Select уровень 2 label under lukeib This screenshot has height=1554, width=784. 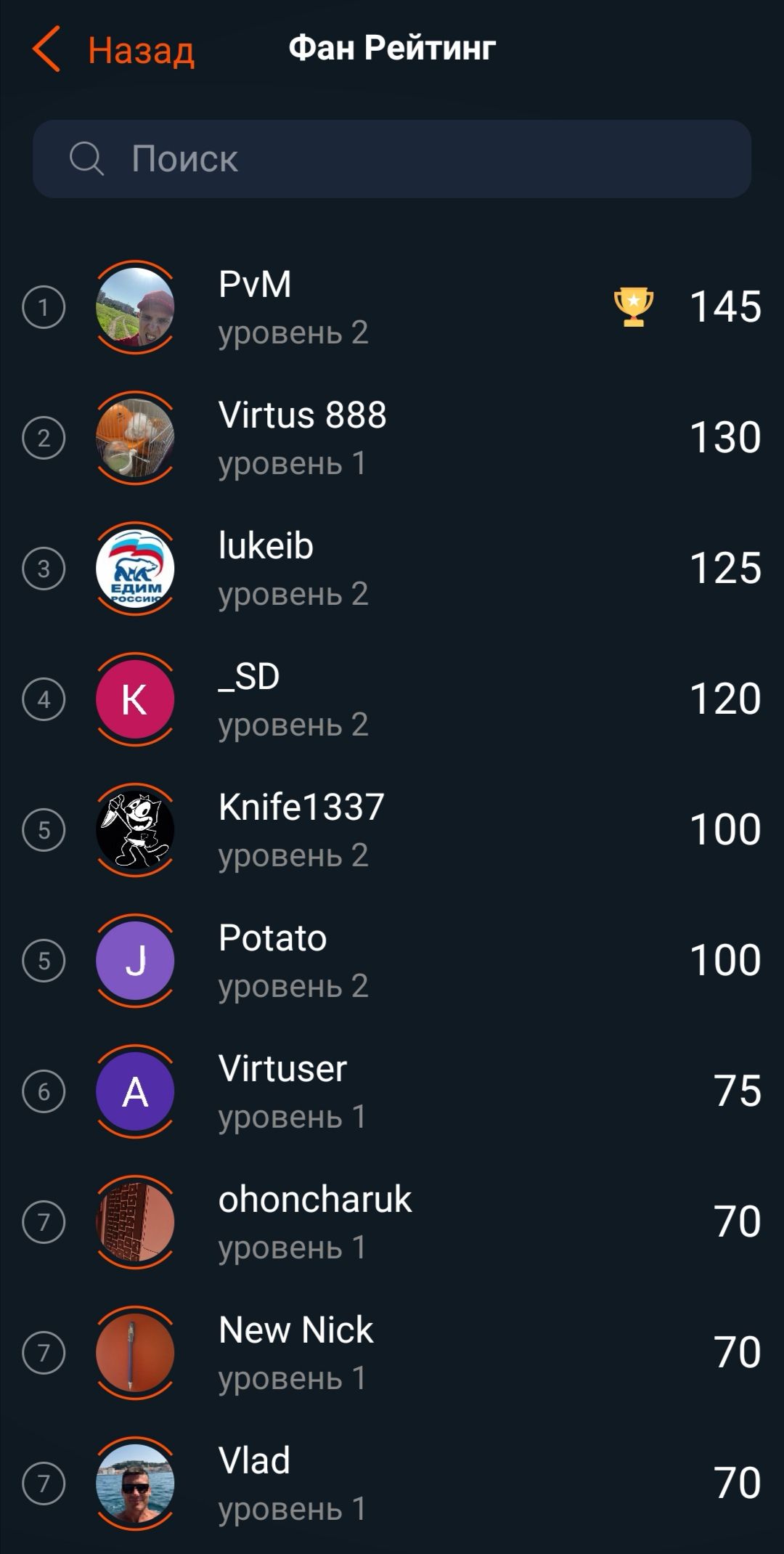point(295,593)
